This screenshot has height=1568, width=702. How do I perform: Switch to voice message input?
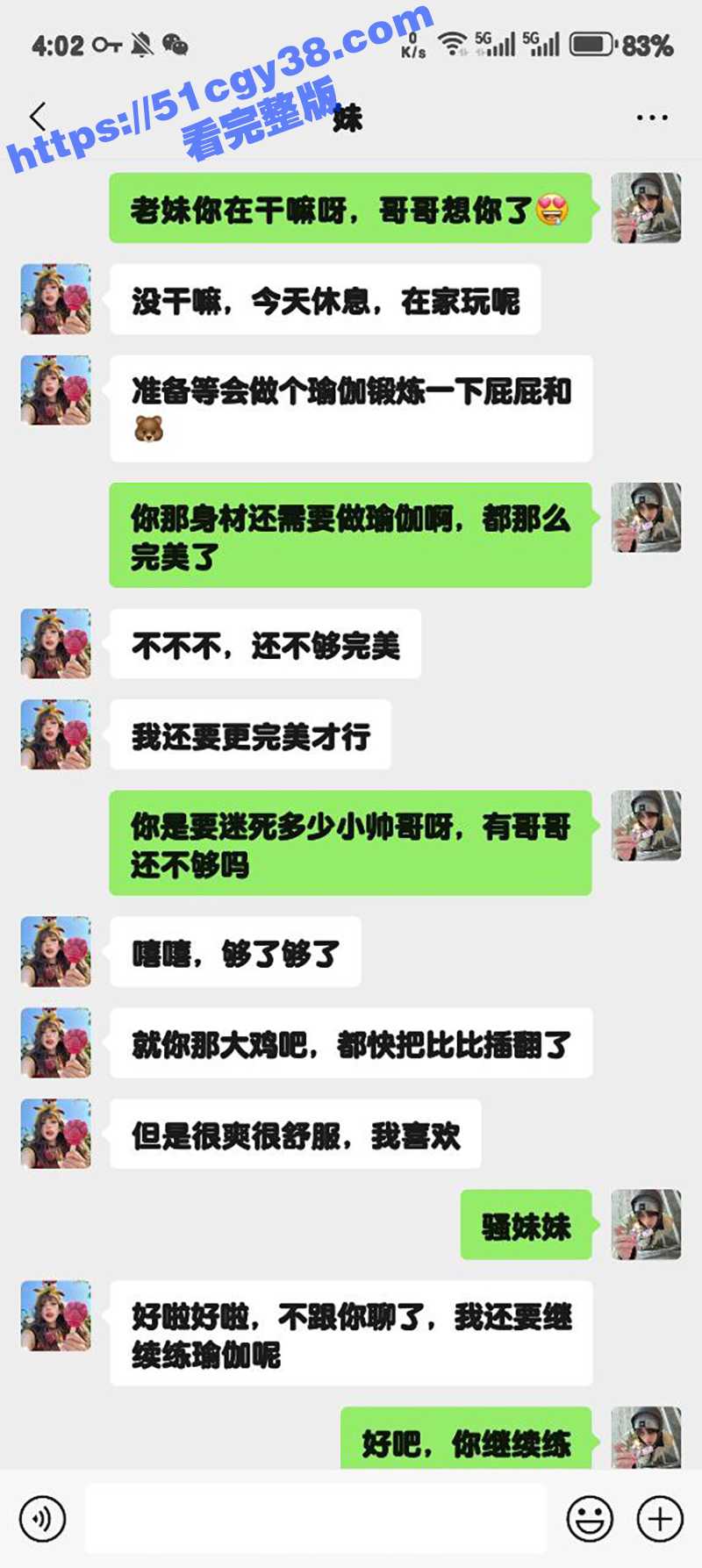(42, 1518)
